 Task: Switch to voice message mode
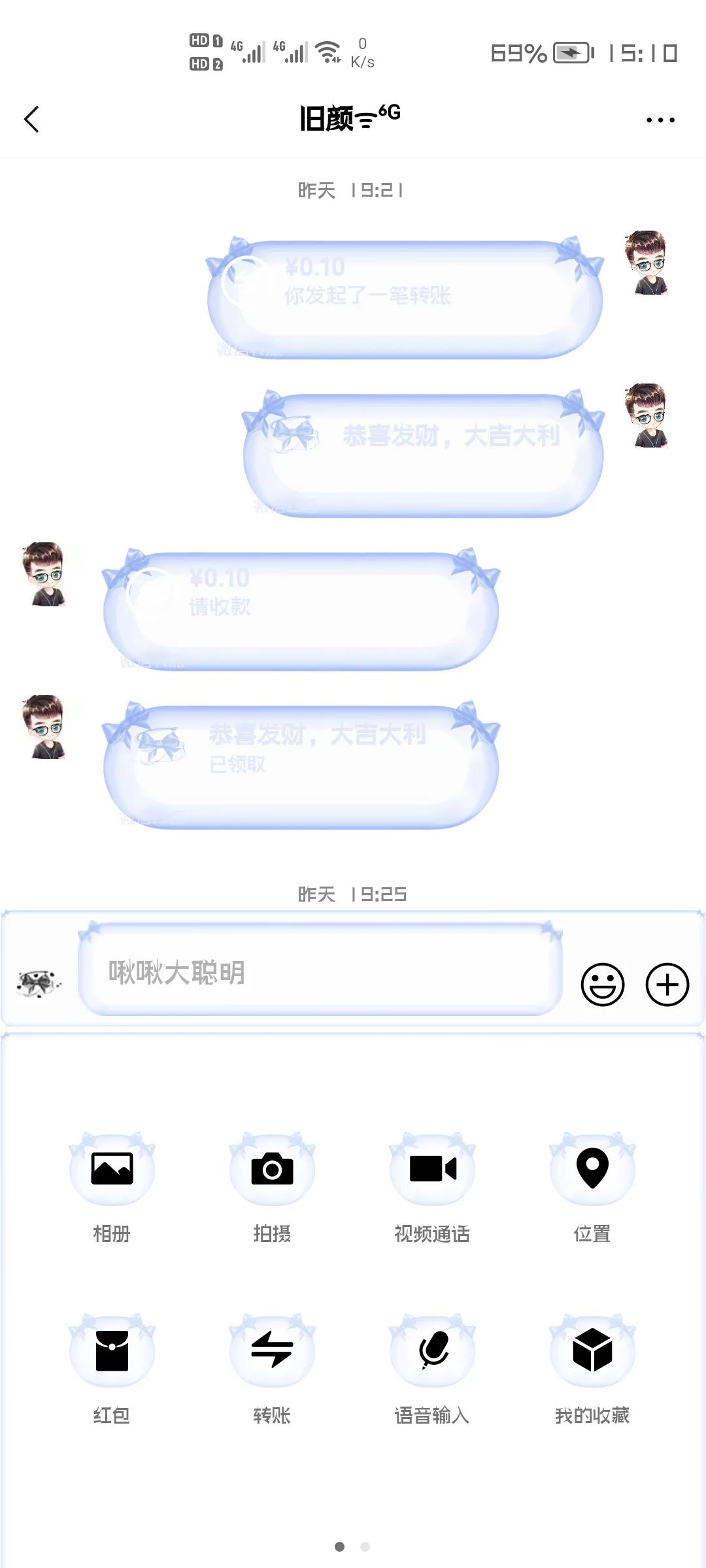(39, 983)
